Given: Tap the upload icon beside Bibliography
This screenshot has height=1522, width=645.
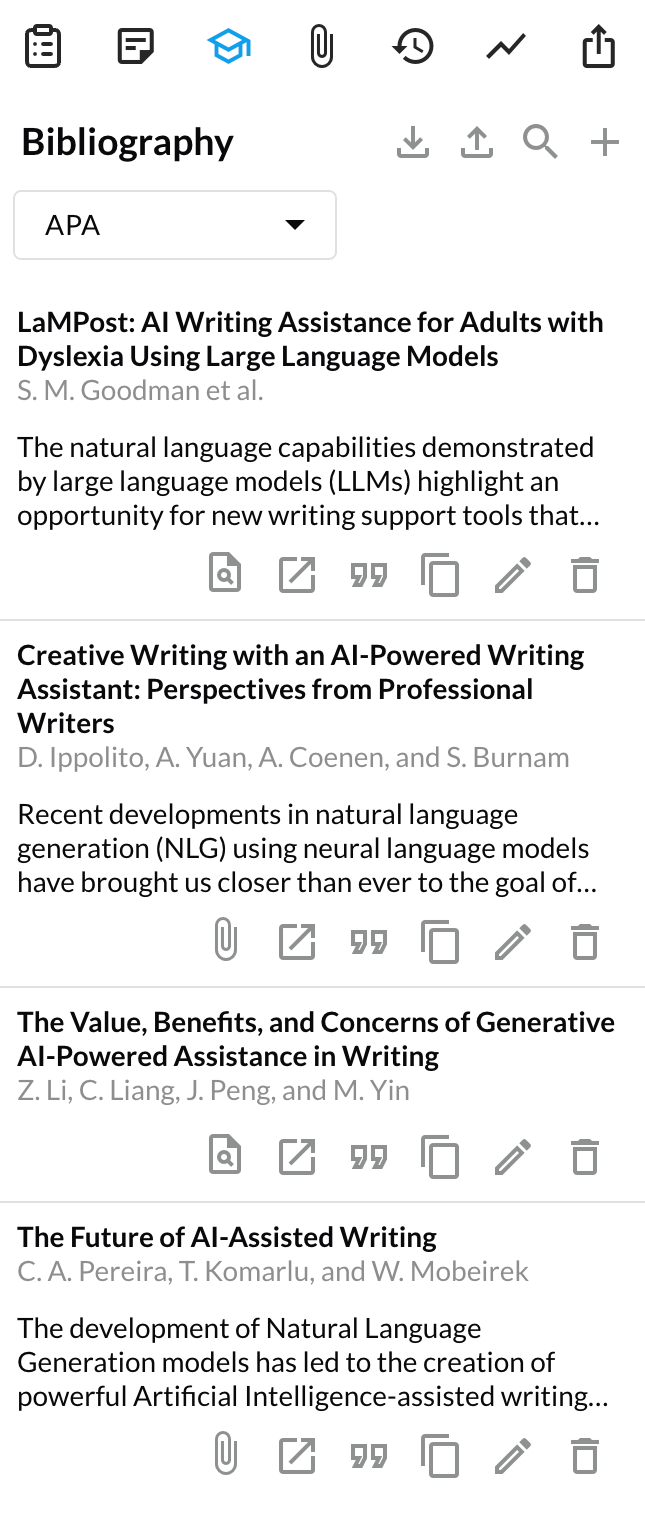Looking at the screenshot, I should click(x=477, y=143).
